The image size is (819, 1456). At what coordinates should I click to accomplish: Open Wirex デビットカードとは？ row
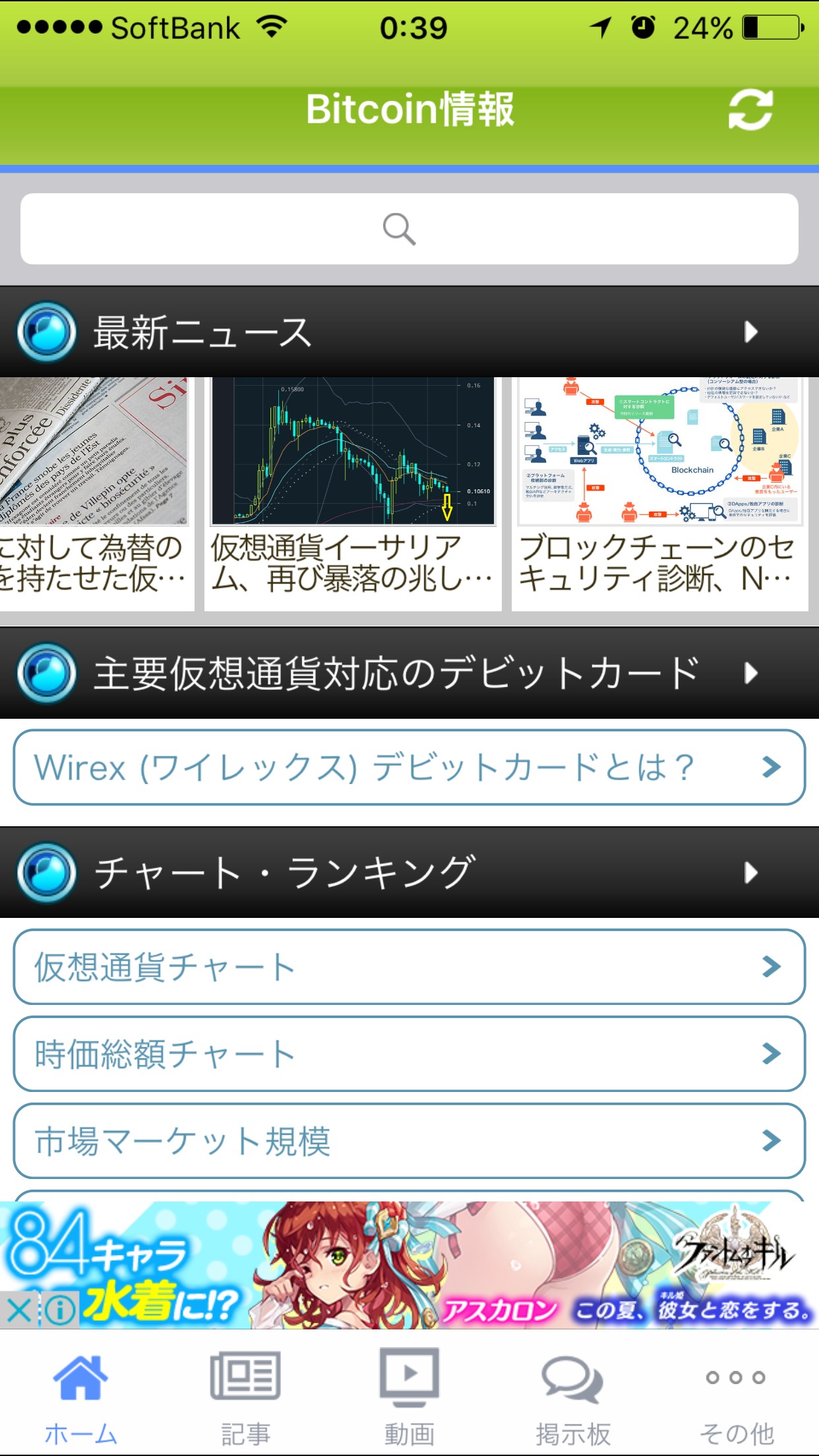coord(409,767)
